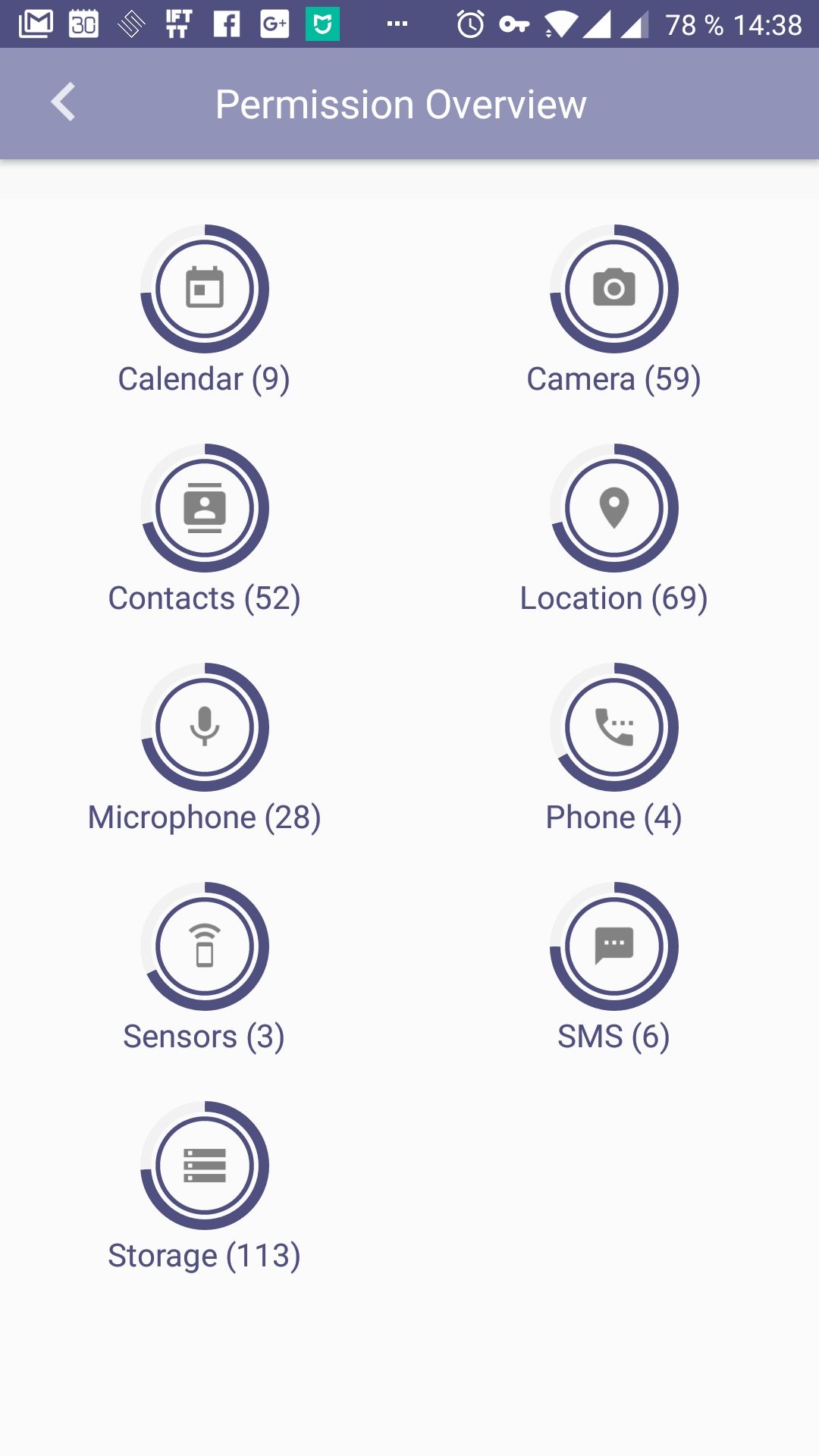Open the Phone permission group
The height and width of the screenshot is (1456, 819).
(614, 749)
